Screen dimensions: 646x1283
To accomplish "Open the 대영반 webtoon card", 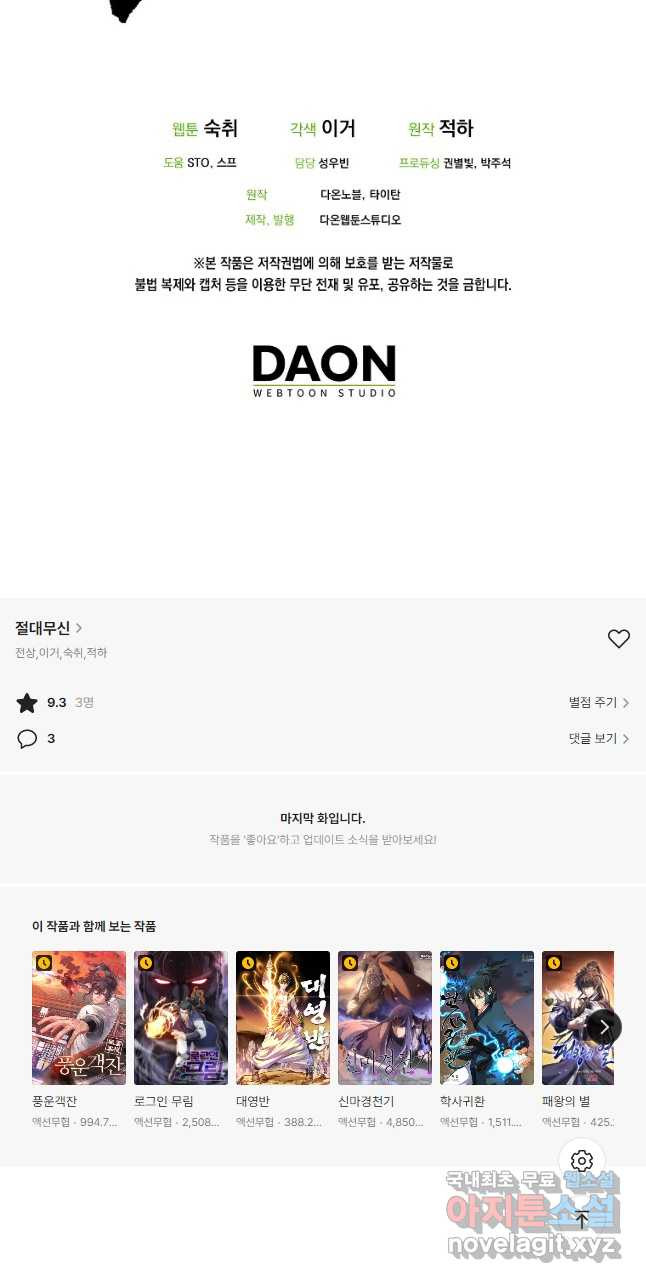I will [283, 1018].
